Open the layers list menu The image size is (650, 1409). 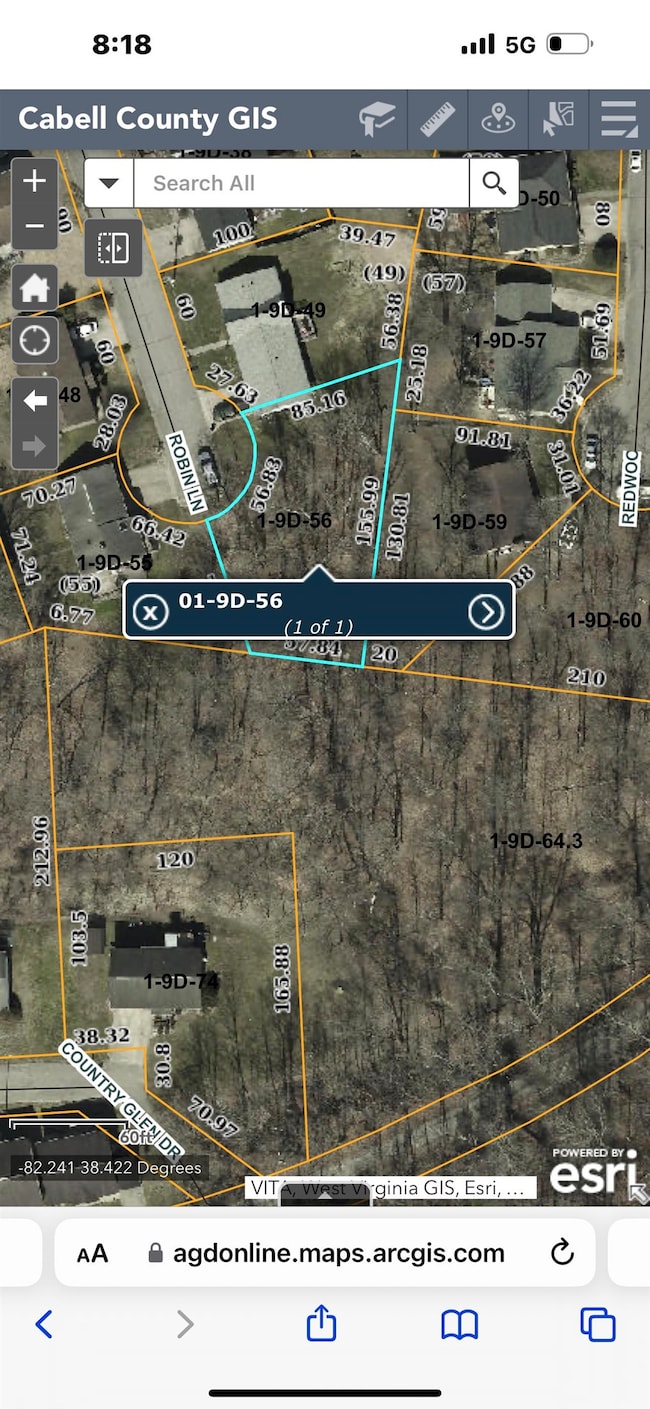(x=618, y=120)
